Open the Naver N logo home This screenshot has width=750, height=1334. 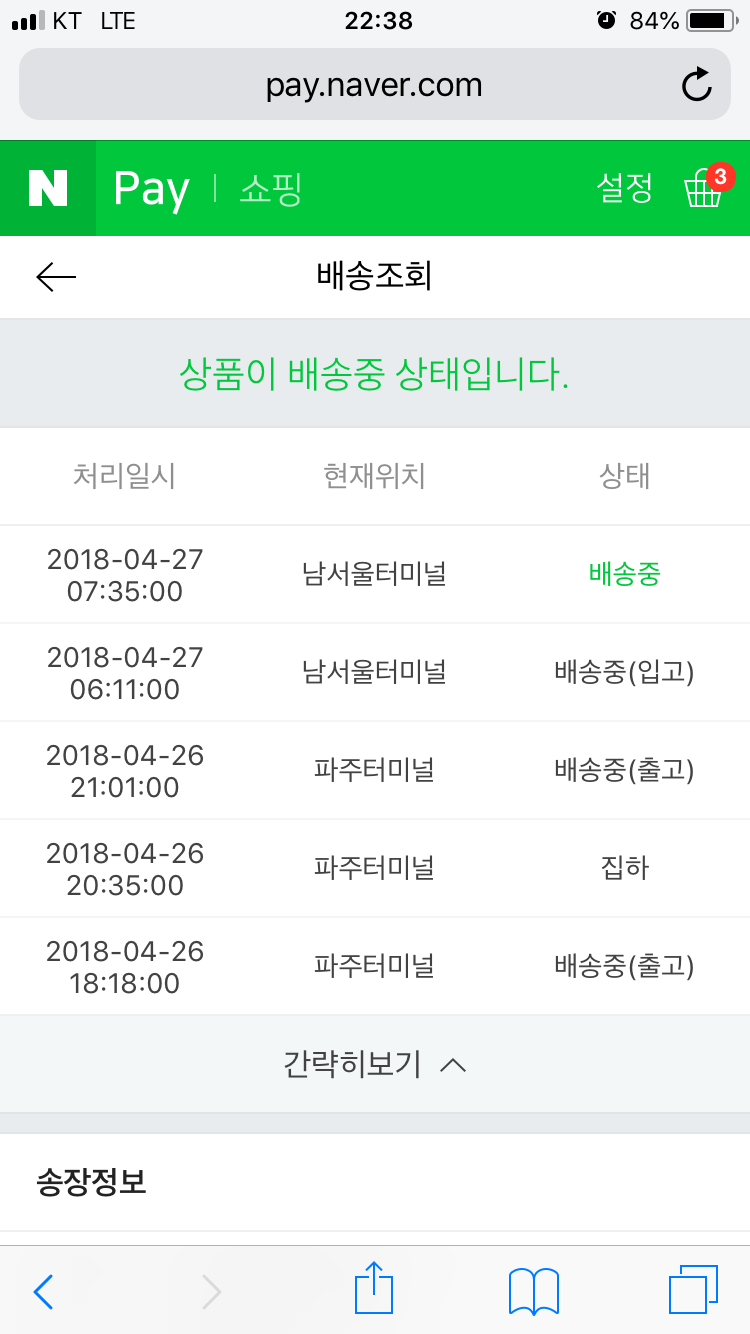(48, 188)
